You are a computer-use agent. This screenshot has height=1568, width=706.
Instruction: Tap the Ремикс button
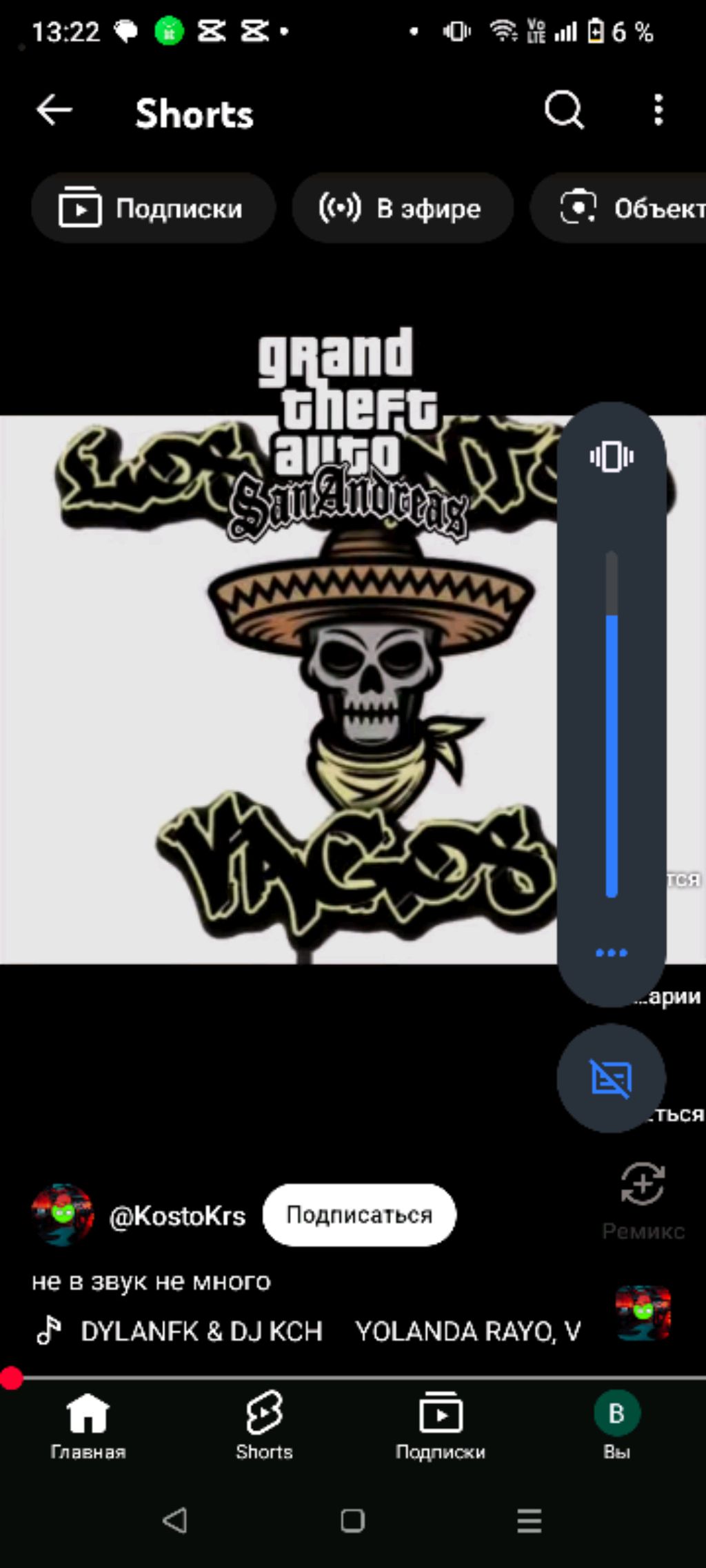point(643,1199)
